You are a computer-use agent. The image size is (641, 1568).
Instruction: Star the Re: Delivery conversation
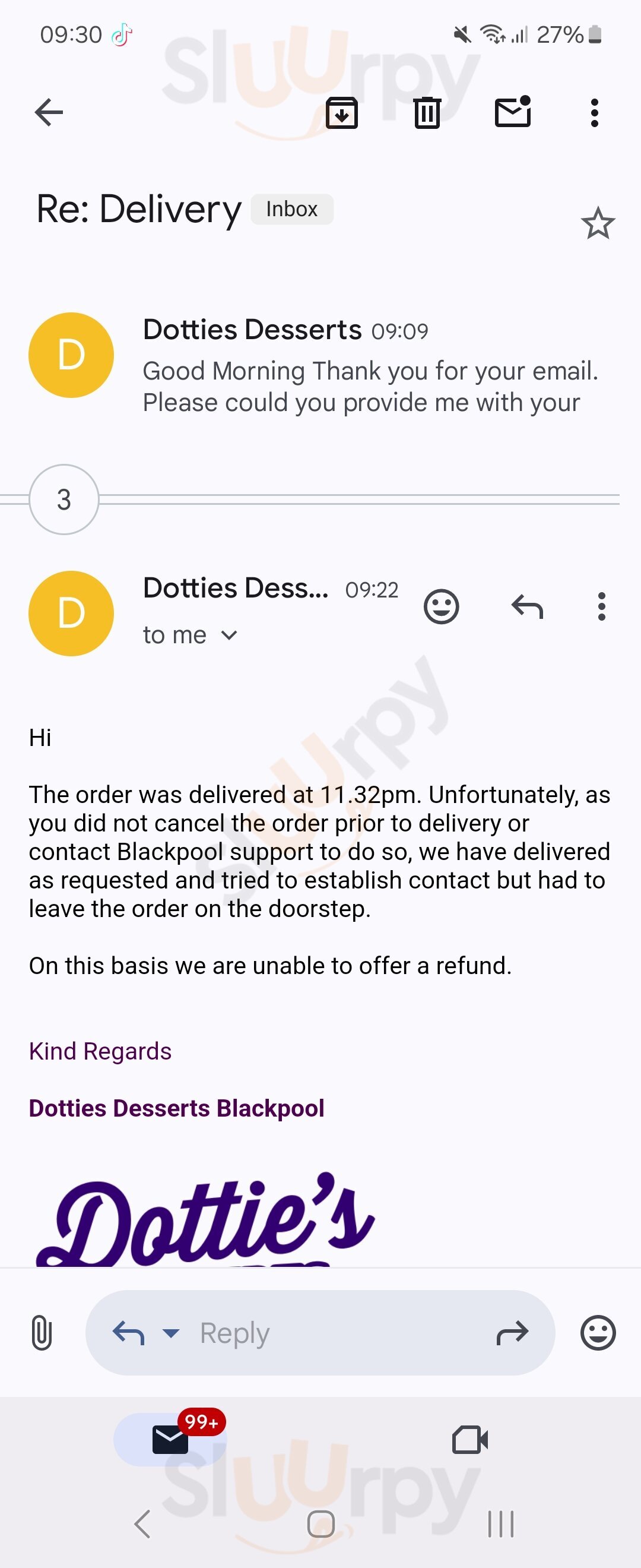click(598, 223)
